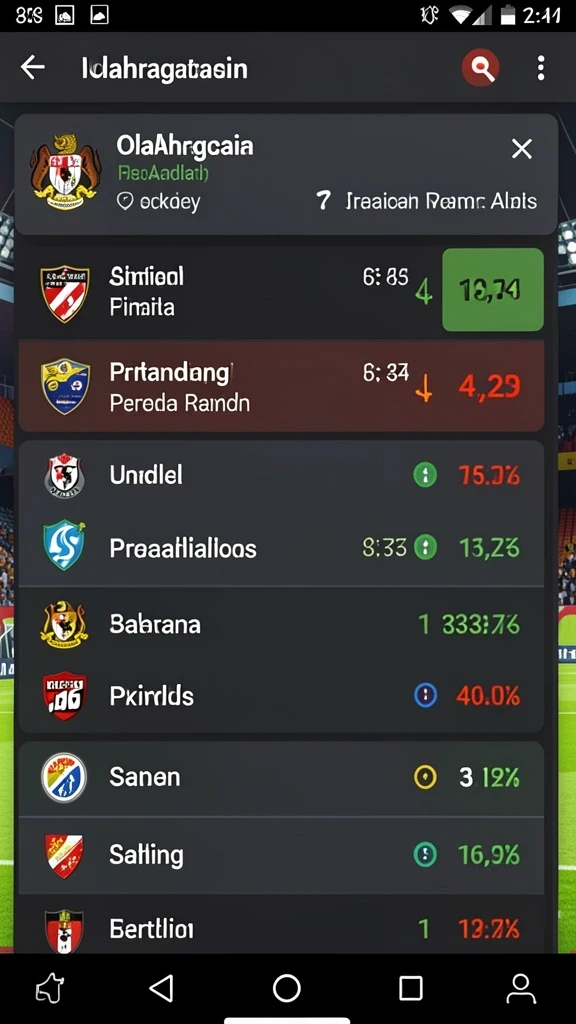Image resolution: width=576 pixels, height=1024 pixels.
Task: Open the Bertliioi row
Action: coord(281,927)
